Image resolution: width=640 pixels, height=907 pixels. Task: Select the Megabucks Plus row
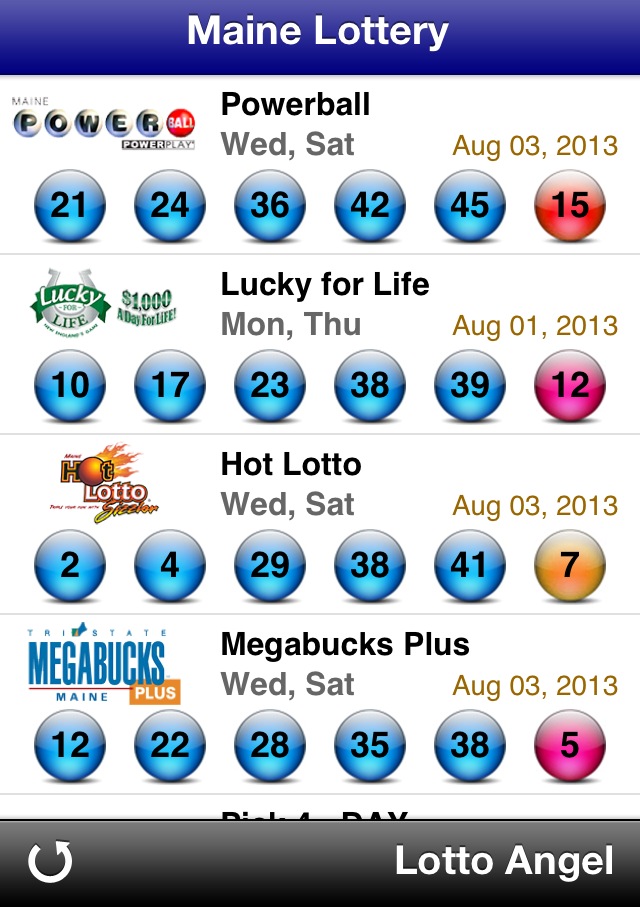(x=320, y=705)
